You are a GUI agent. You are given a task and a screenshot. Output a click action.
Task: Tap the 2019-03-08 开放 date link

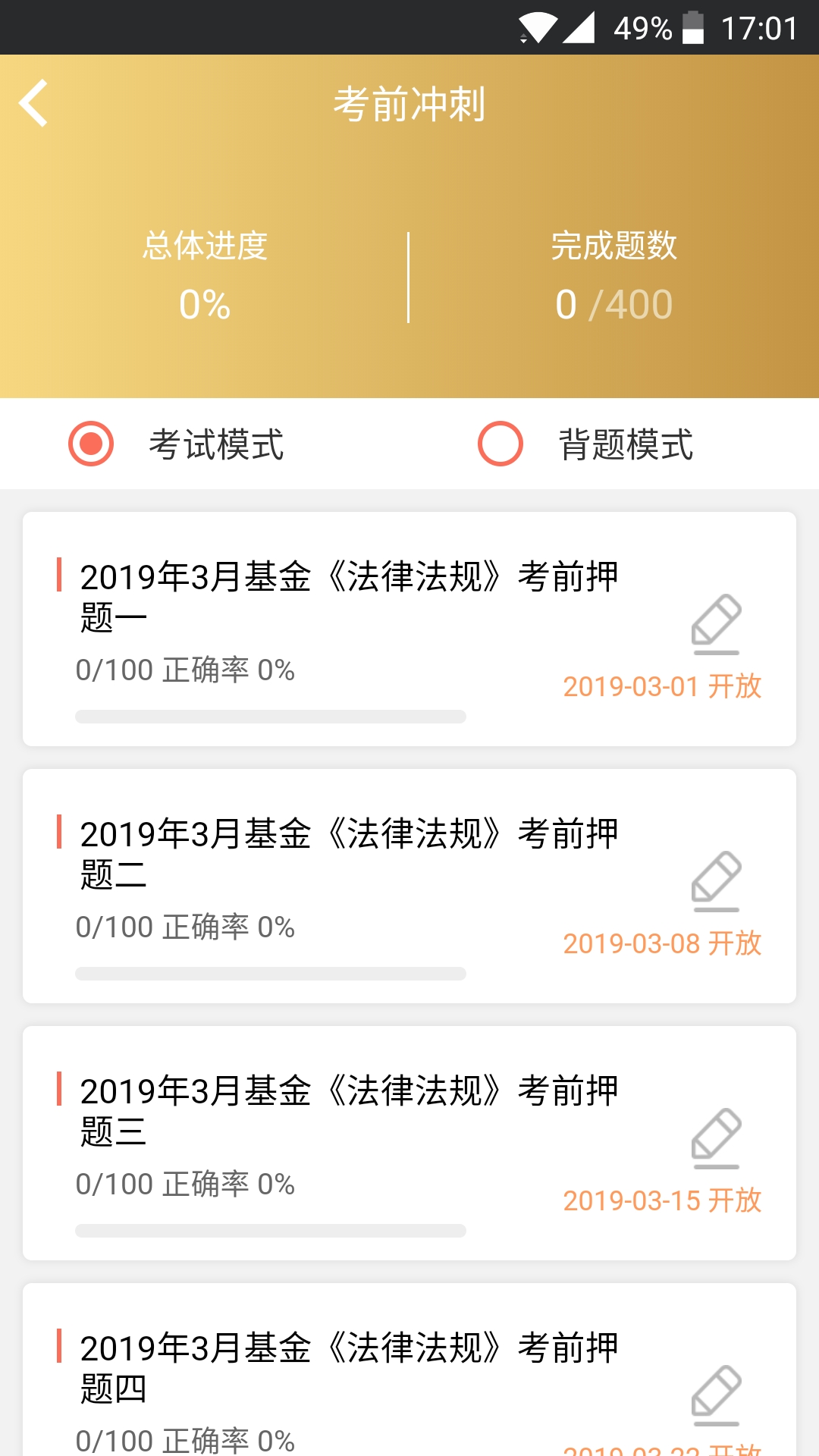[x=663, y=943]
